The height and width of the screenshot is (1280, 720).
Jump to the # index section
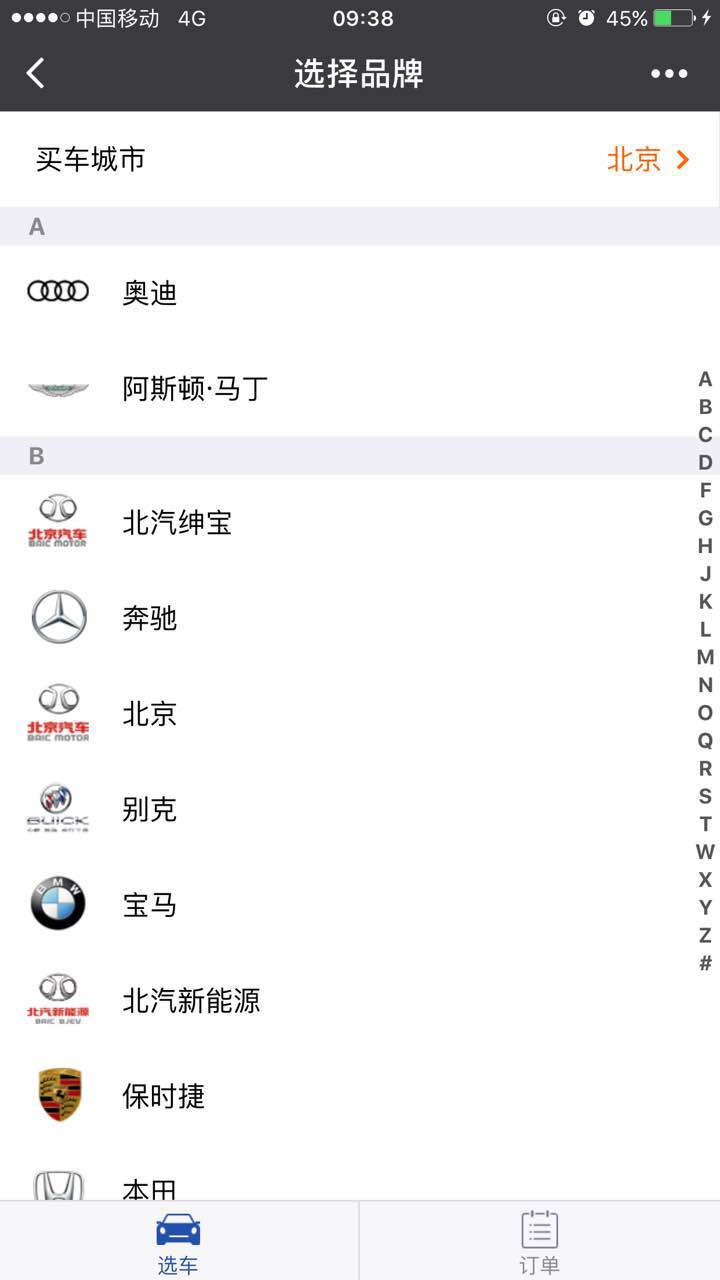point(705,963)
